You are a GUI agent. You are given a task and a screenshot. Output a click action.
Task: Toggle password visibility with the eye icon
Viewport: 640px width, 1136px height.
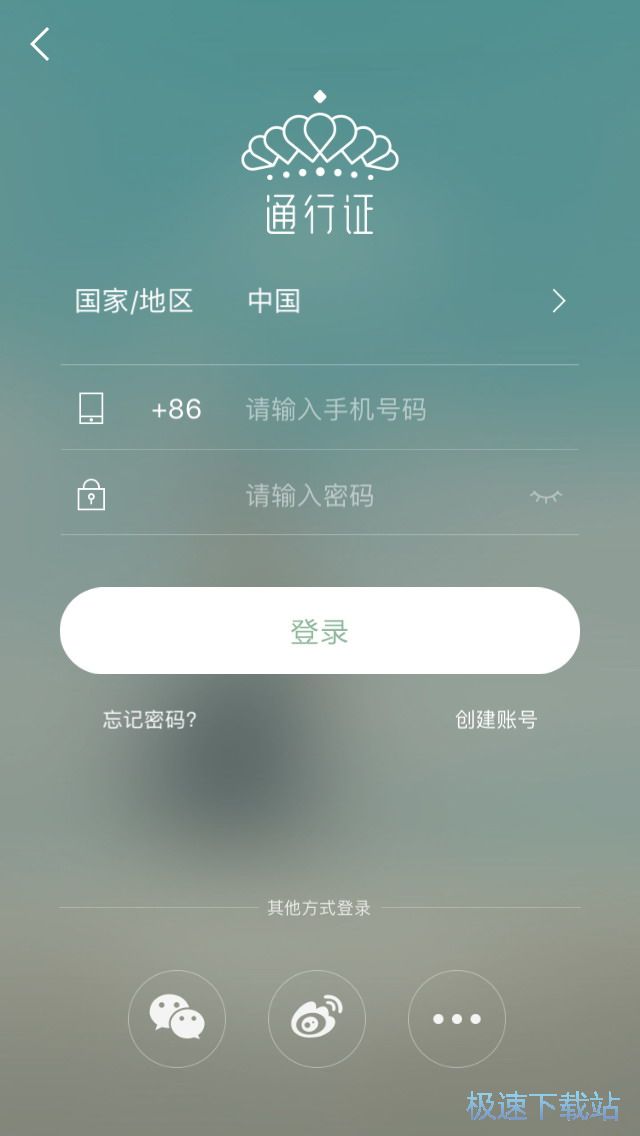point(546,495)
